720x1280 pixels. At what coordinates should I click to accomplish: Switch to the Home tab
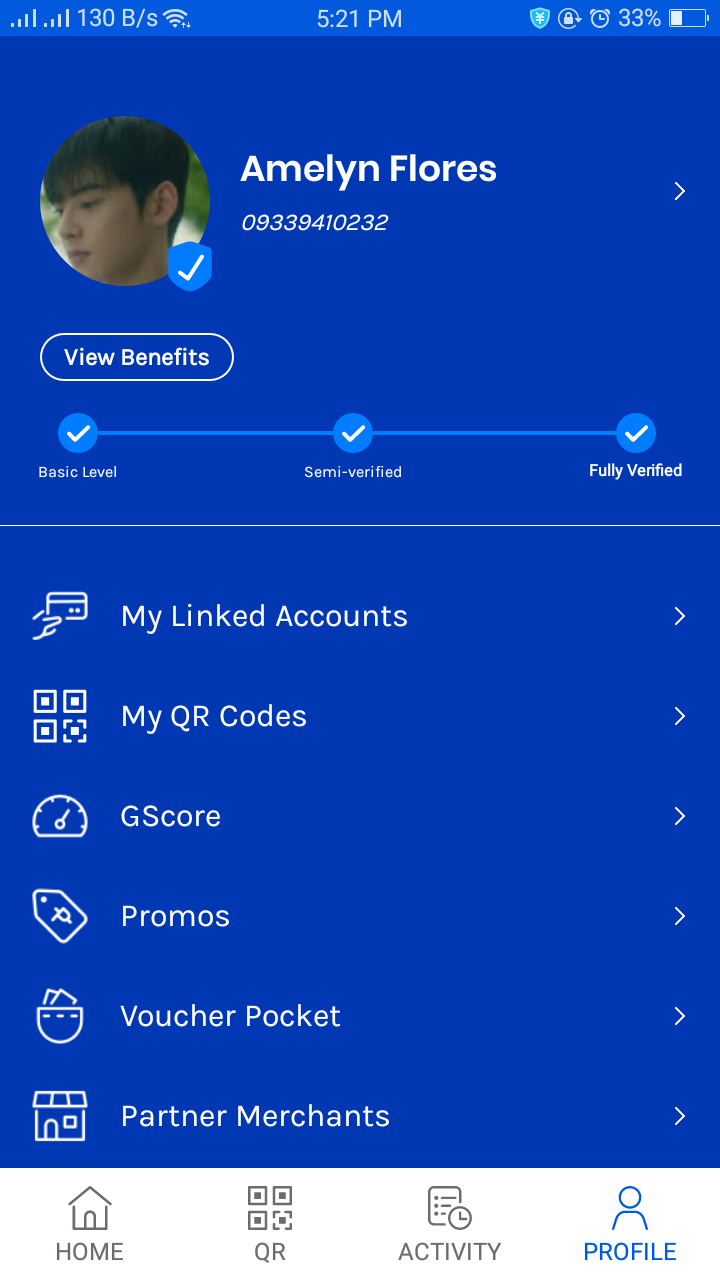pyautogui.click(x=90, y=1224)
